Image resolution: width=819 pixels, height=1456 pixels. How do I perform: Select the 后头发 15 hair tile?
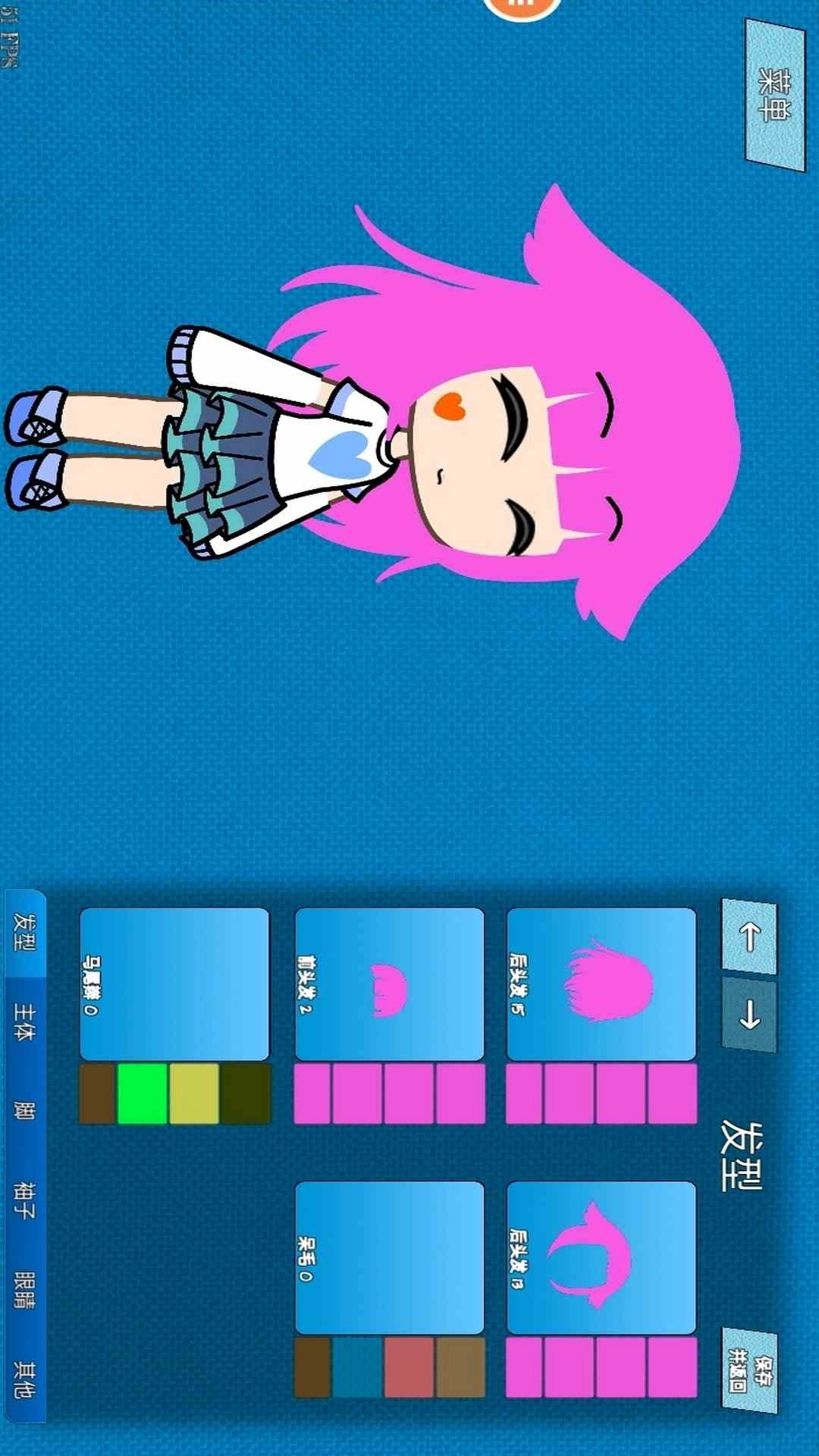point(601,984)
